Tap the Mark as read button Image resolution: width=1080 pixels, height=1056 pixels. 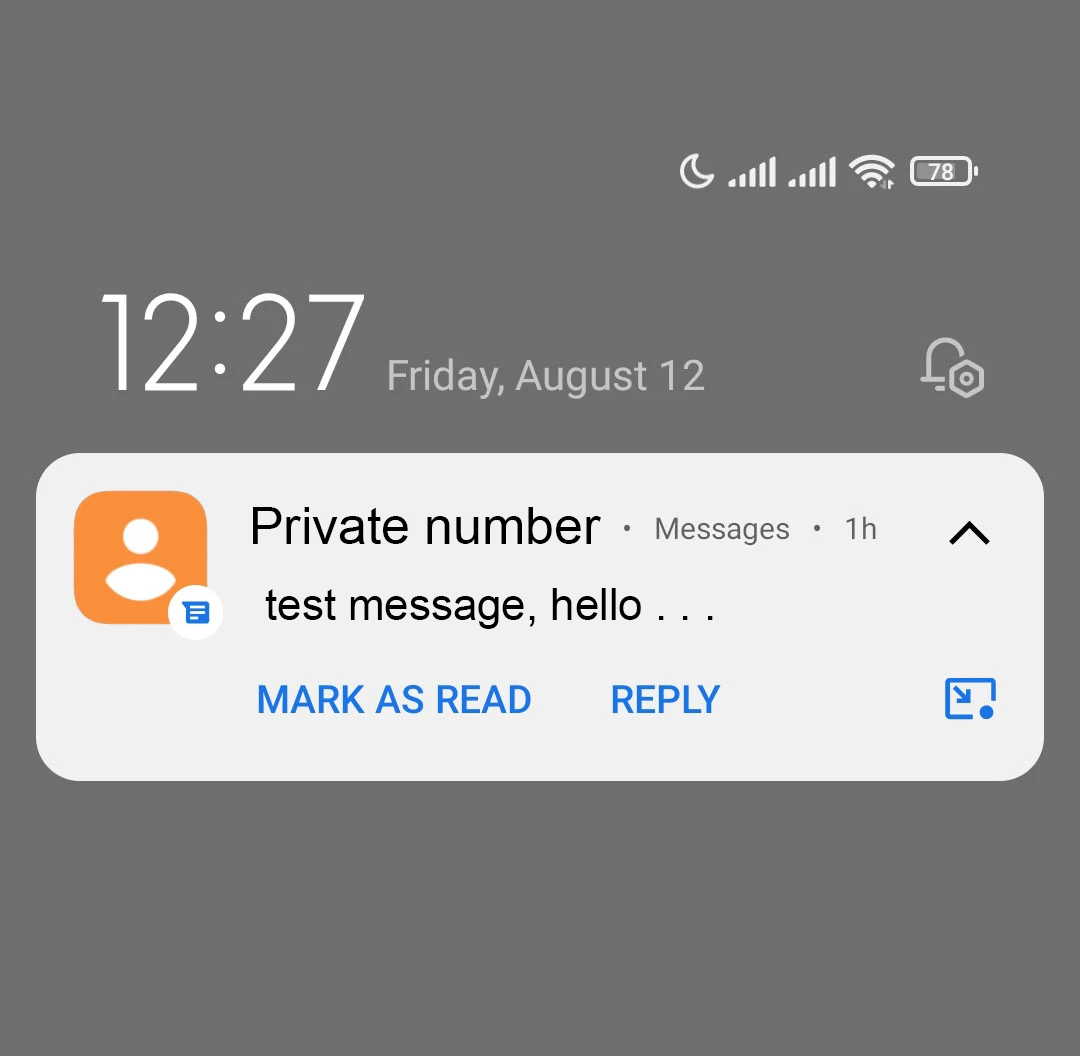point(394,700)
